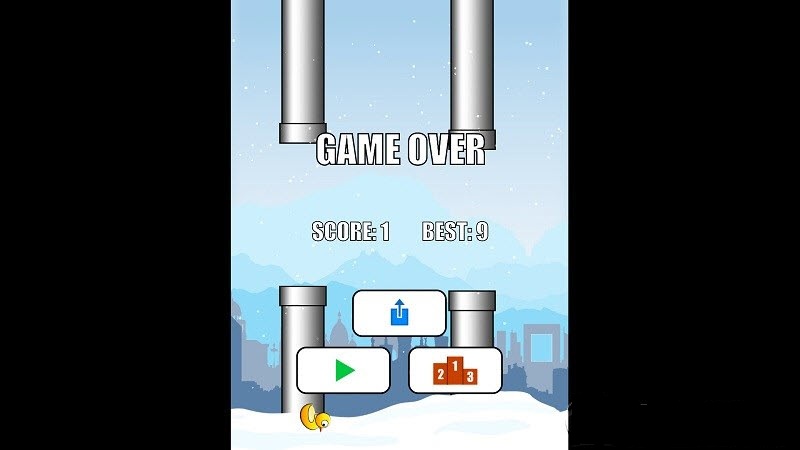Open the leaderboard podium button
Image resolution: width=800 pixels, height=450 pixels.
point(455,371)
